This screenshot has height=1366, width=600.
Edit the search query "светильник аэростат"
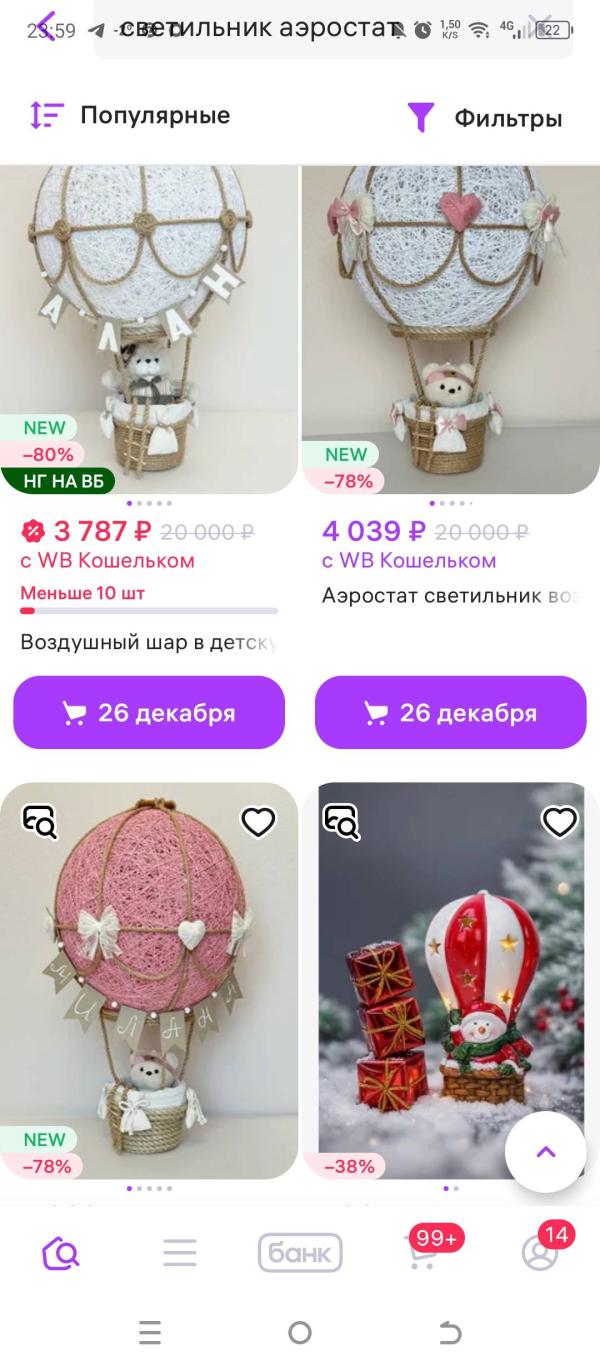tap(260, 29)
